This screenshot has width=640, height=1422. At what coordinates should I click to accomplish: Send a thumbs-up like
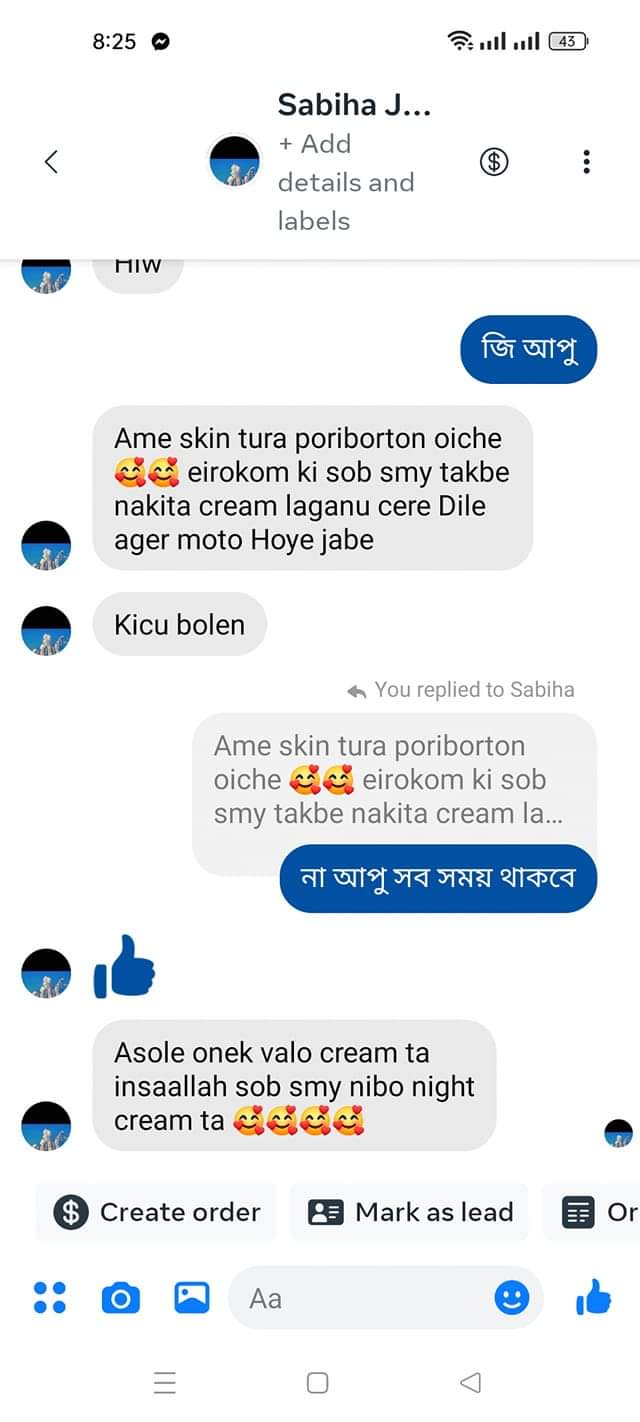[594, 1298]
